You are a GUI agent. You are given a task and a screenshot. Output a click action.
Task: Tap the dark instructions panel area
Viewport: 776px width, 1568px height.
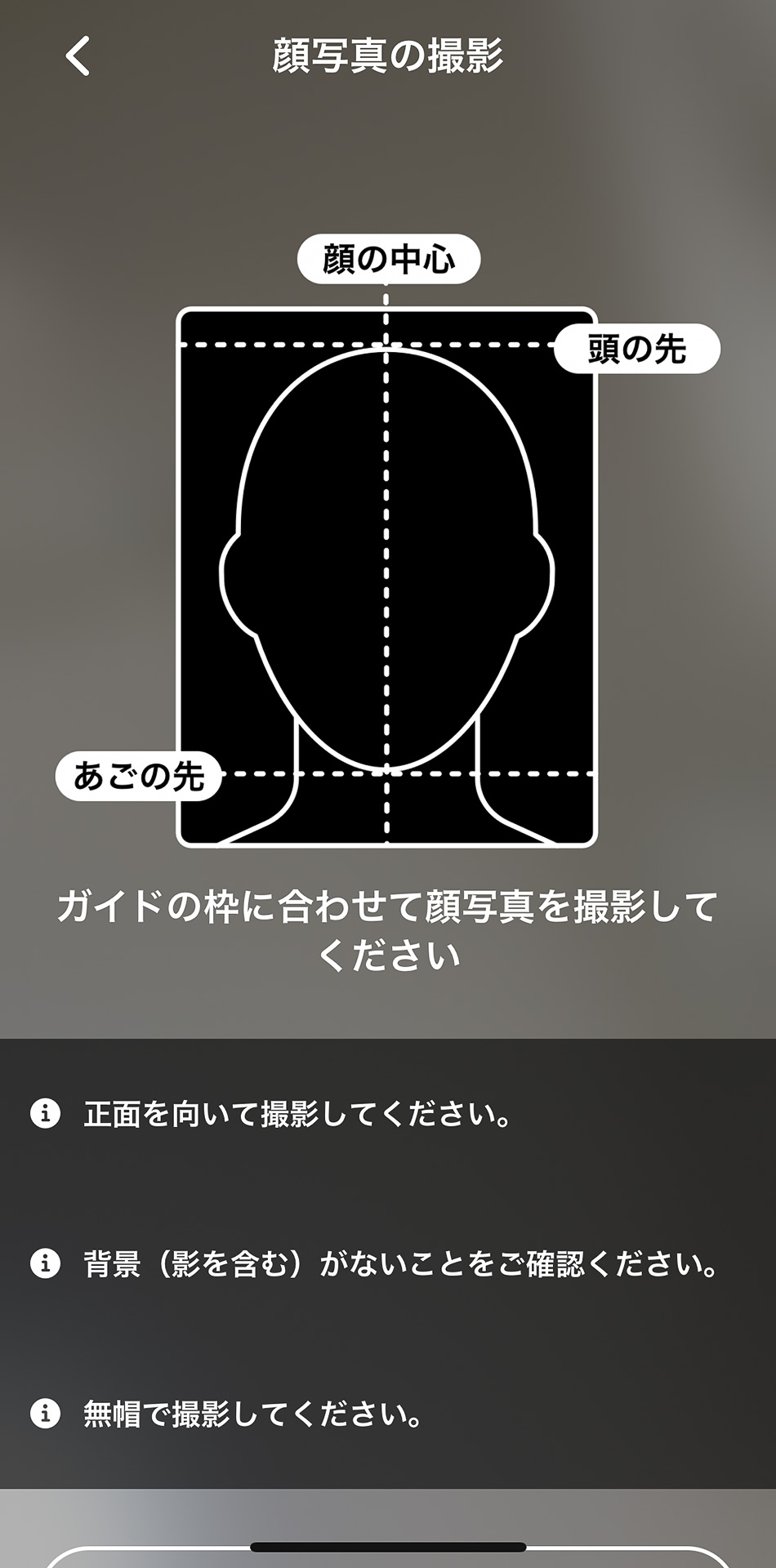(388, 1184)
